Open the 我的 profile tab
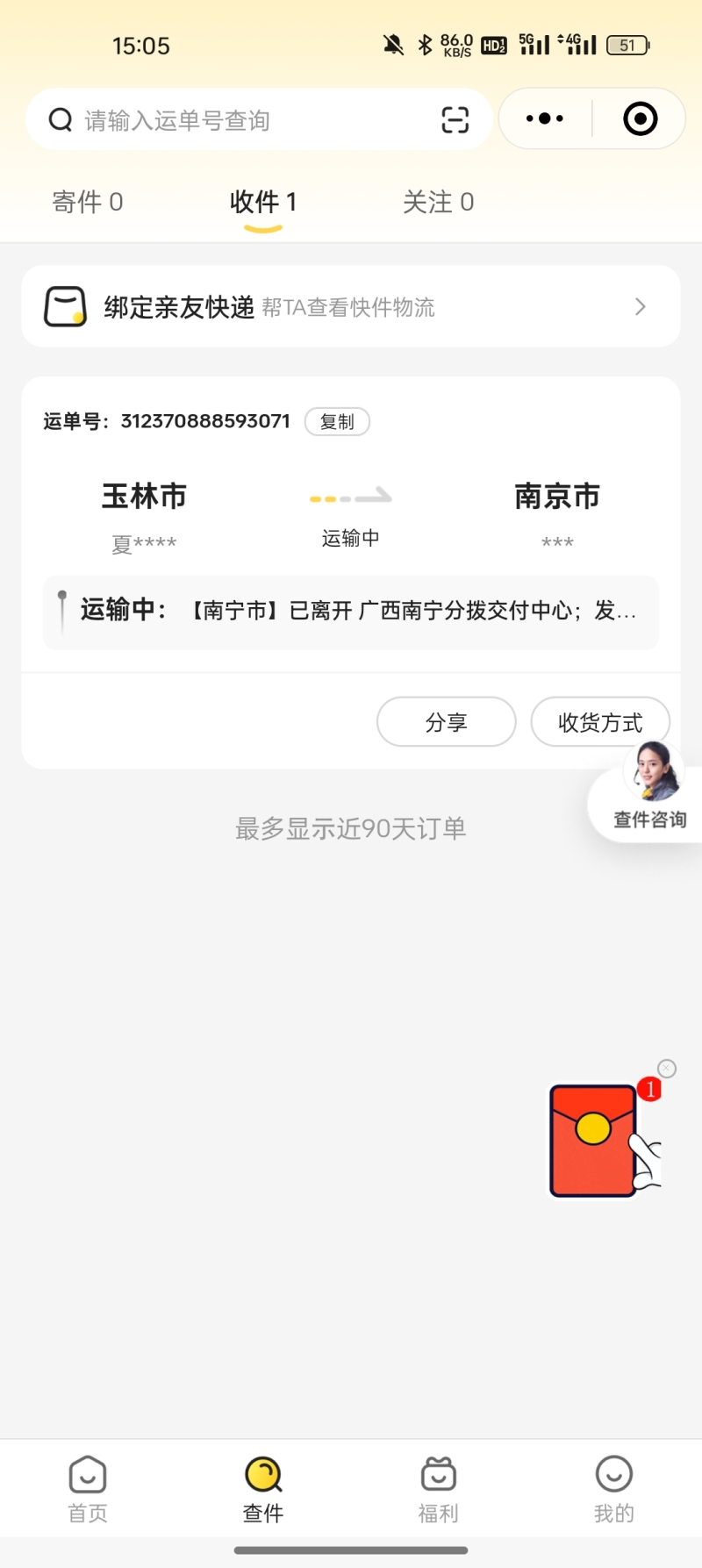Screen dimensions: 702x1568 pos(613,1488)
